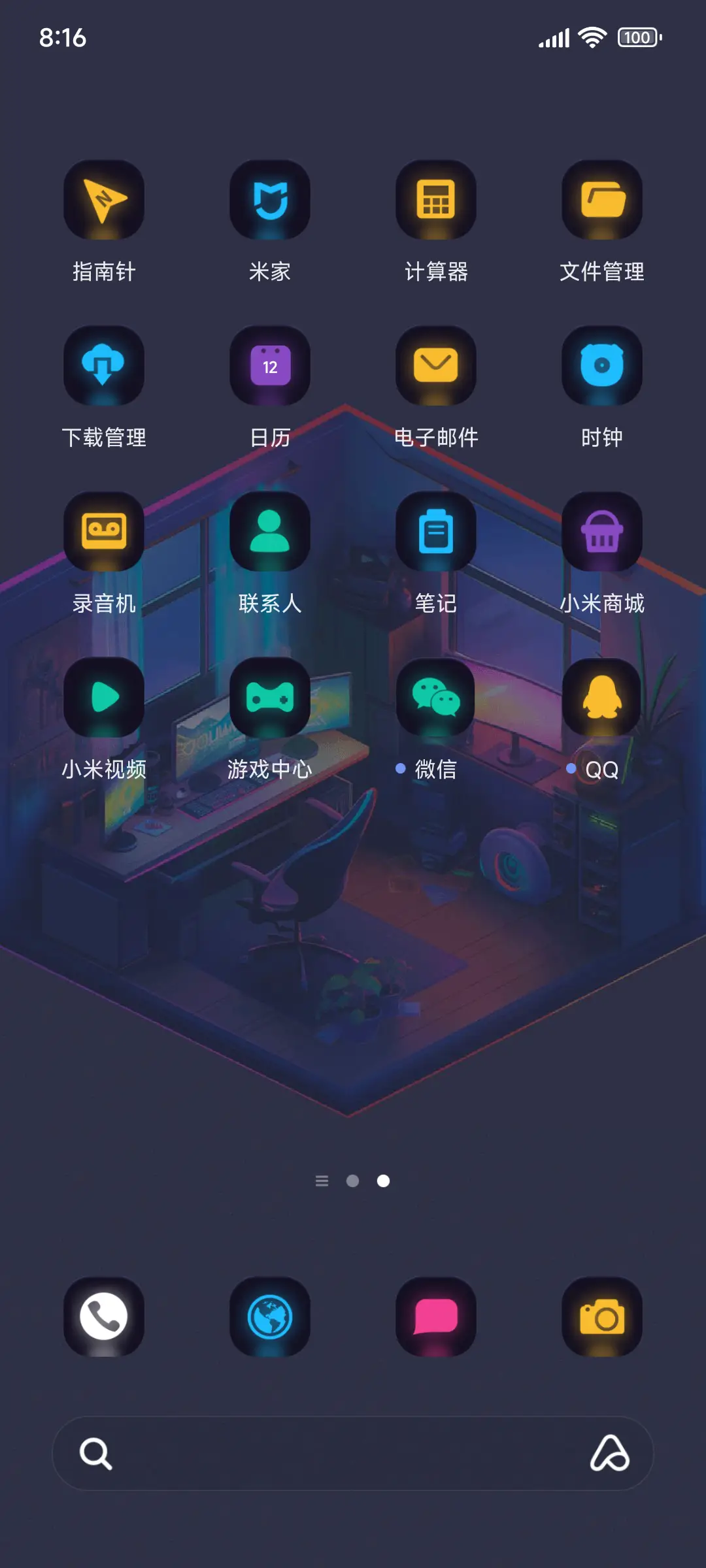Open the 指南针 compass app
This screenshot has width=706, height=1568.
coord(104,200)
